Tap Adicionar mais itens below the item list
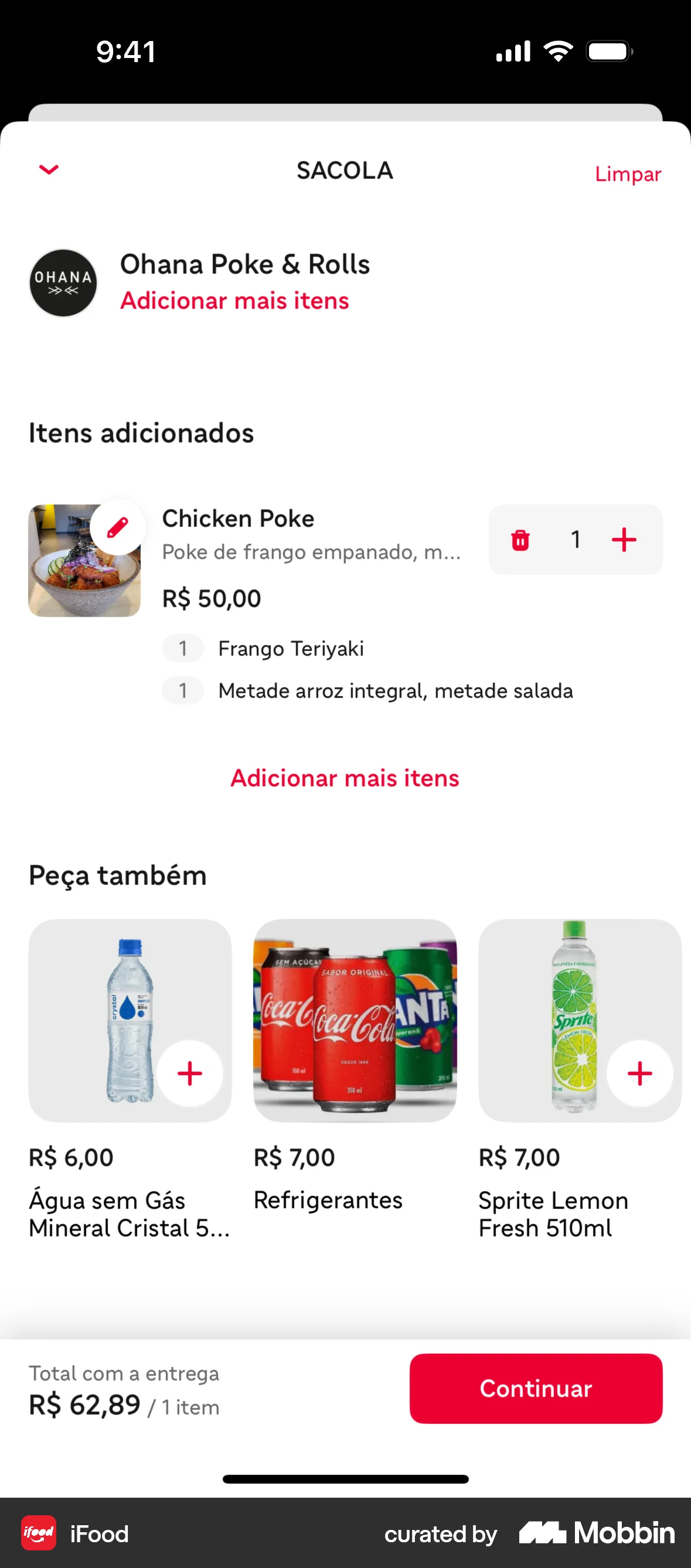Viewport: 691px width, 1568px height. 345,778
